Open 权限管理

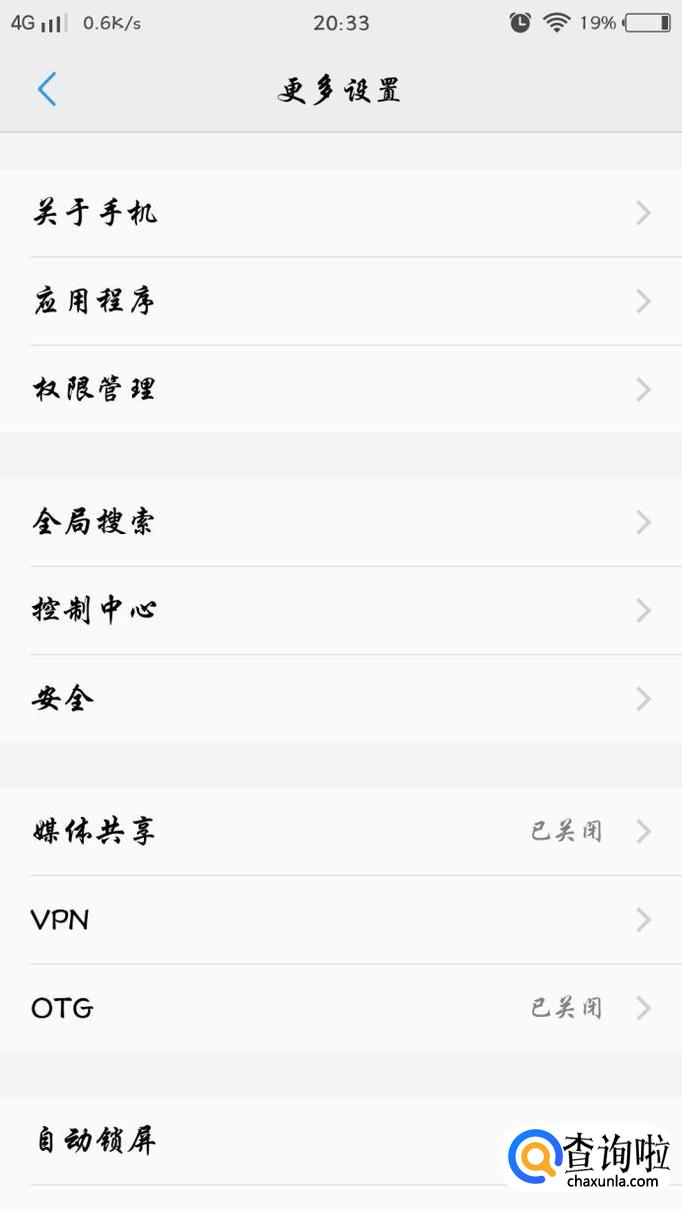(x=340, y=389)
